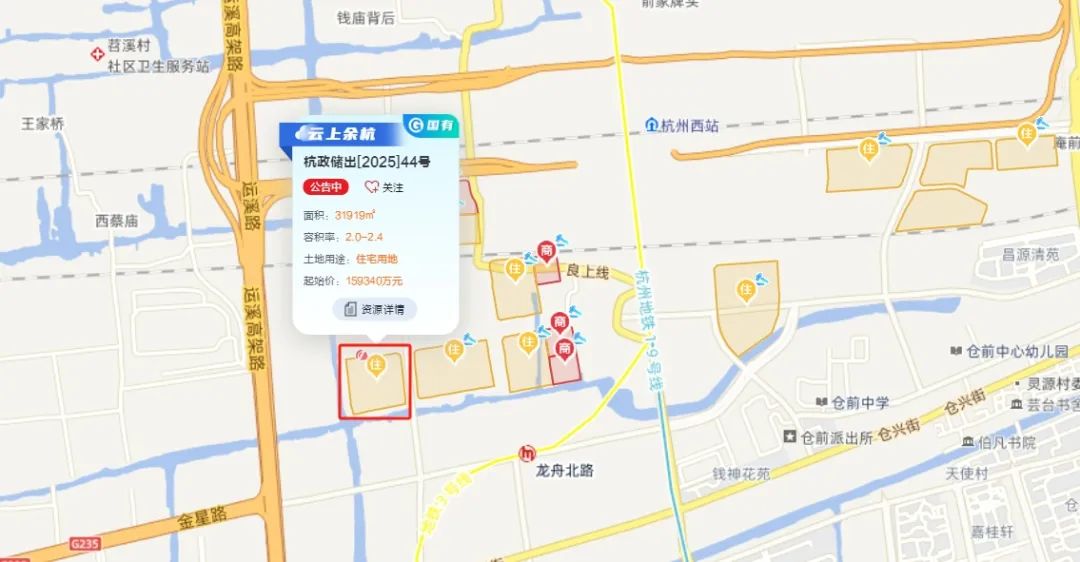Select the 杭州西站 station point on map
Viewport: 1080px width, 562px height.
click(652, 126)
